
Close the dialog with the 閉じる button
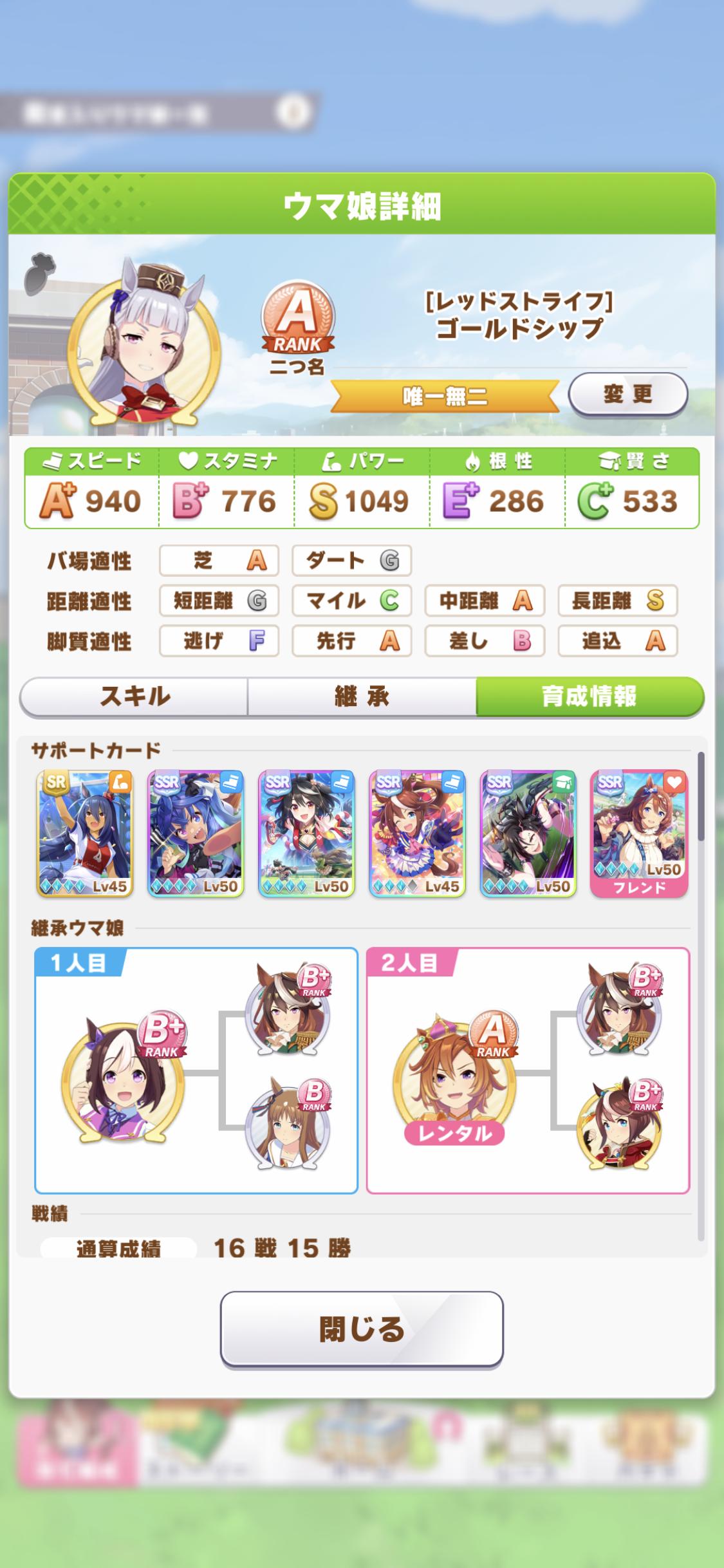click(362, 1329)
